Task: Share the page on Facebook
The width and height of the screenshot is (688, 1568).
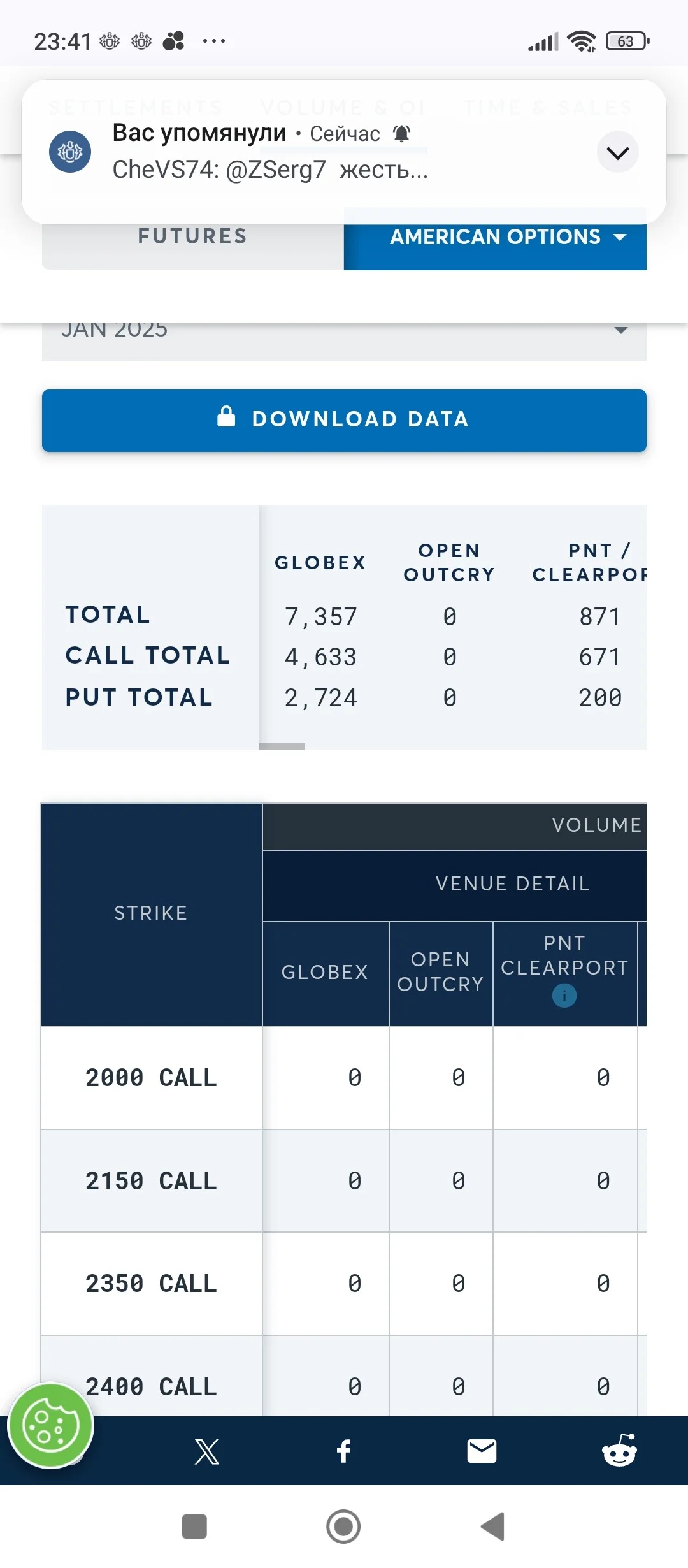Action: [344, 1451]
